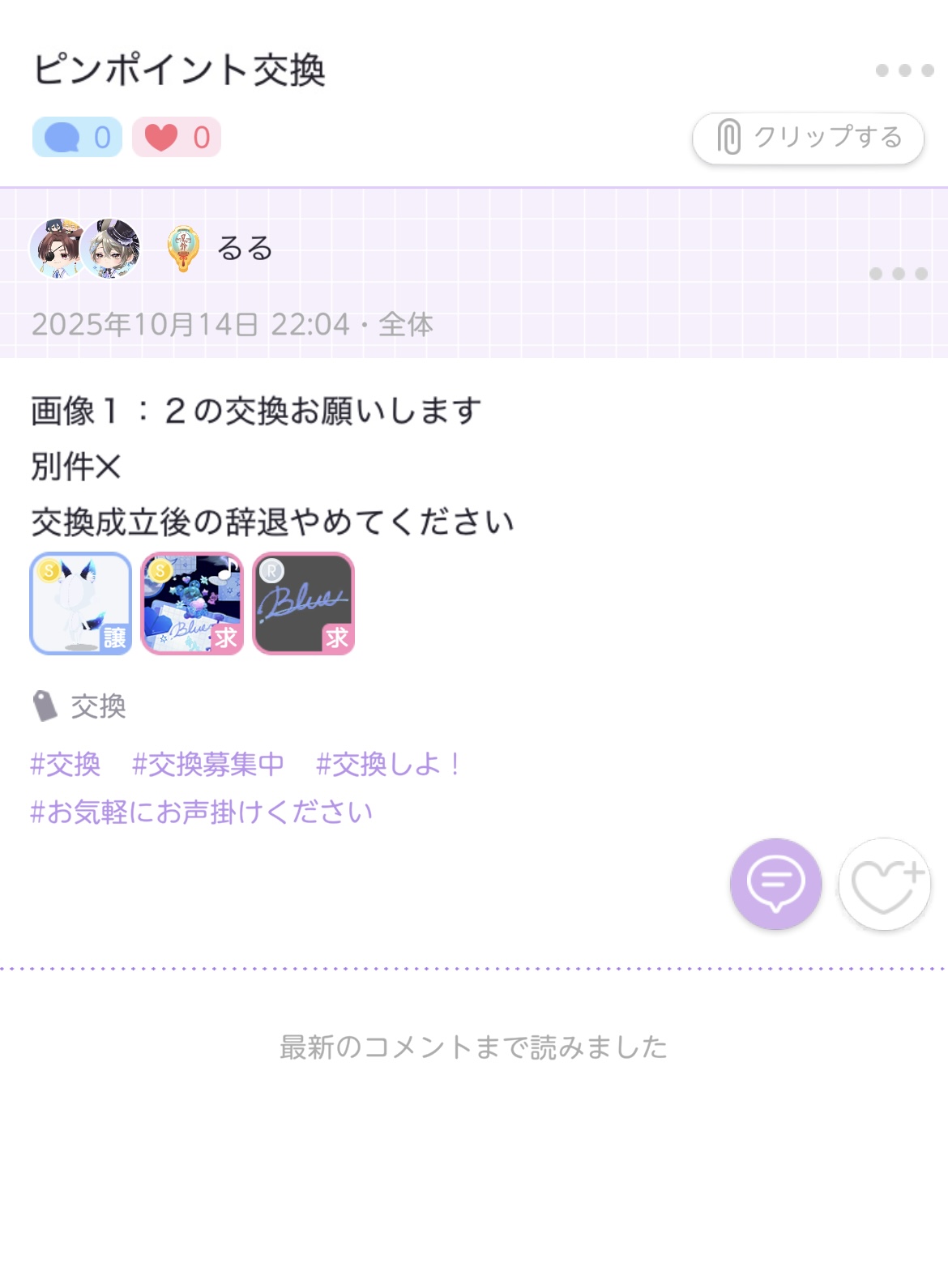
Task: Write a comment with the purple bubble button
Action: 775,883
